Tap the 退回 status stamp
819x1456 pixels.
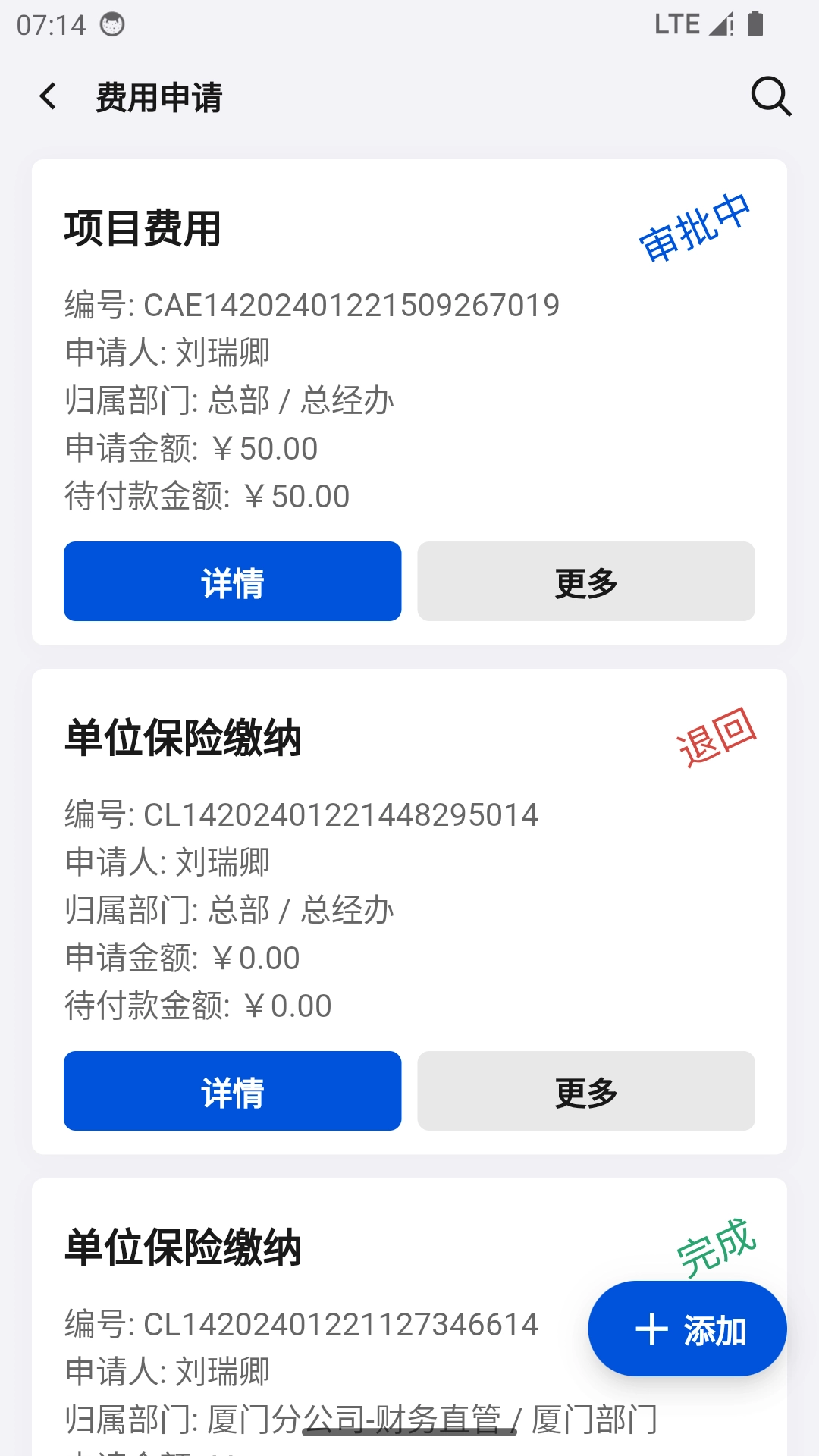click(x=717, y=734)
